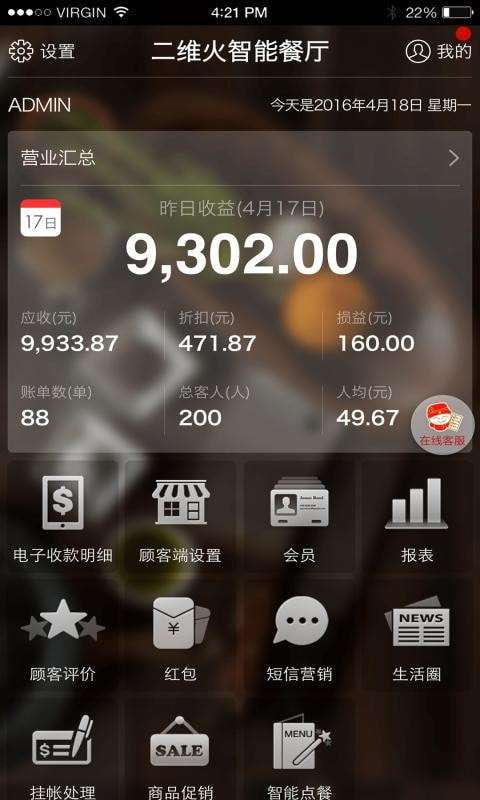Open the 红包 red packet tile
This screenshot has height=800, width=480.
pyautogui.click(x=180, y=636)
